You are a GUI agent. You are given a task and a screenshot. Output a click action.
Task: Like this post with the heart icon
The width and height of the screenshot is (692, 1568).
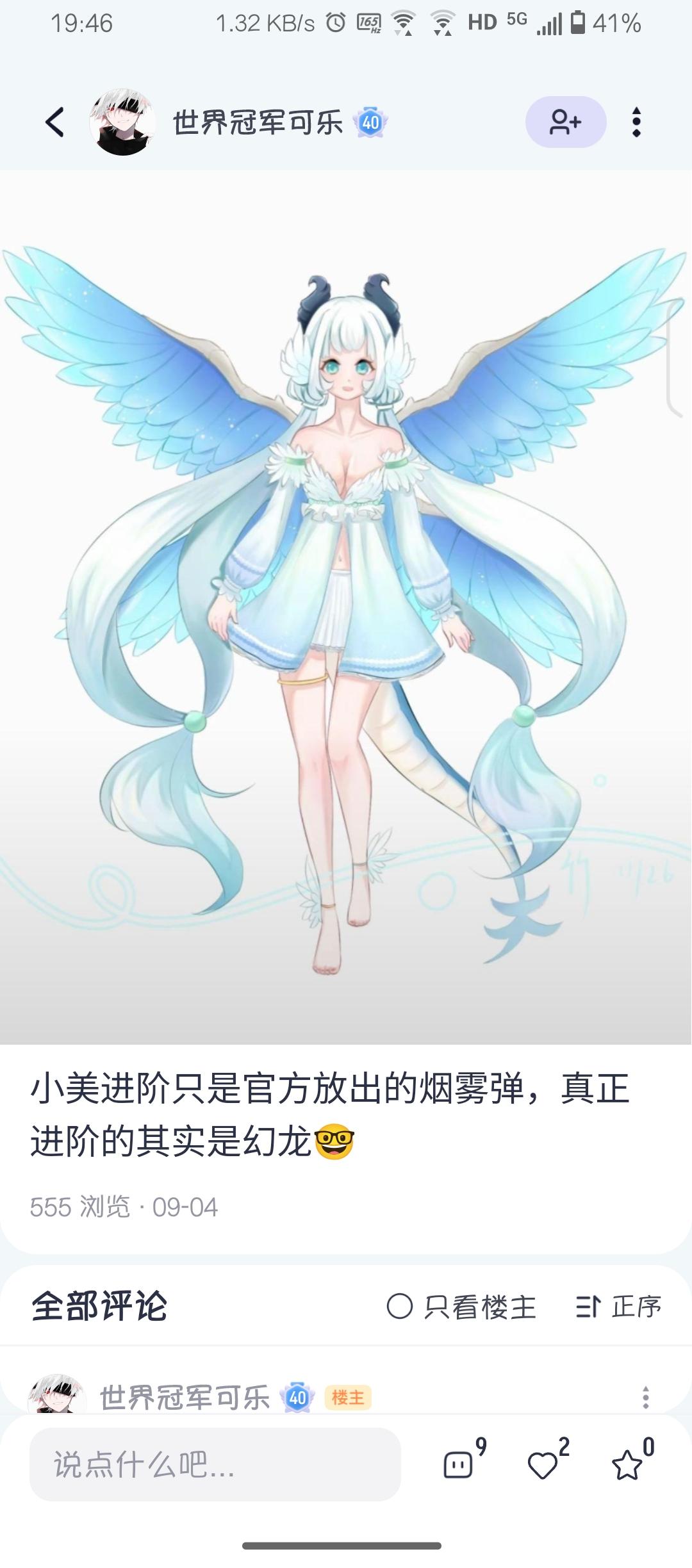(x=543, y=1465)
